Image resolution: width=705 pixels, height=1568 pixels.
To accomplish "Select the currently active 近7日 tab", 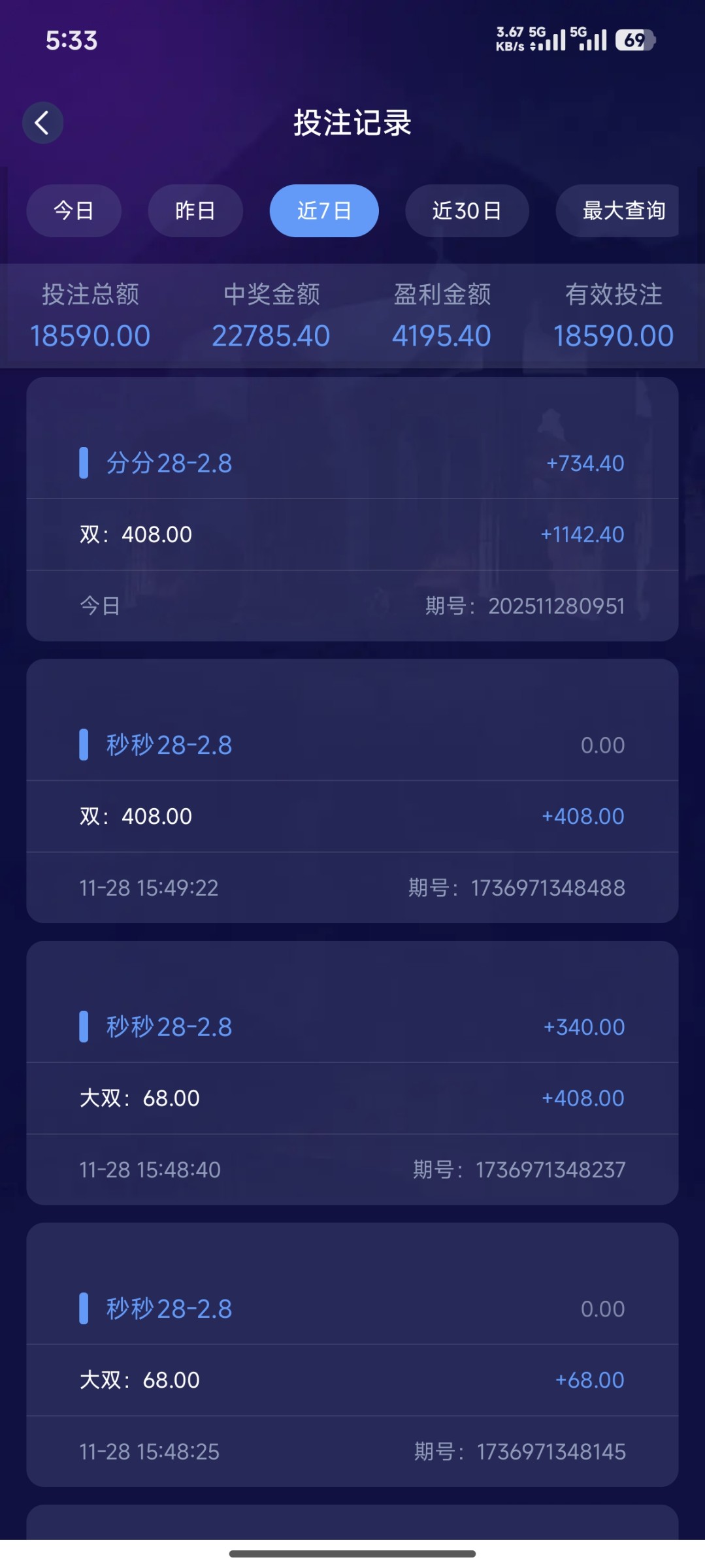I will [323, 210].
